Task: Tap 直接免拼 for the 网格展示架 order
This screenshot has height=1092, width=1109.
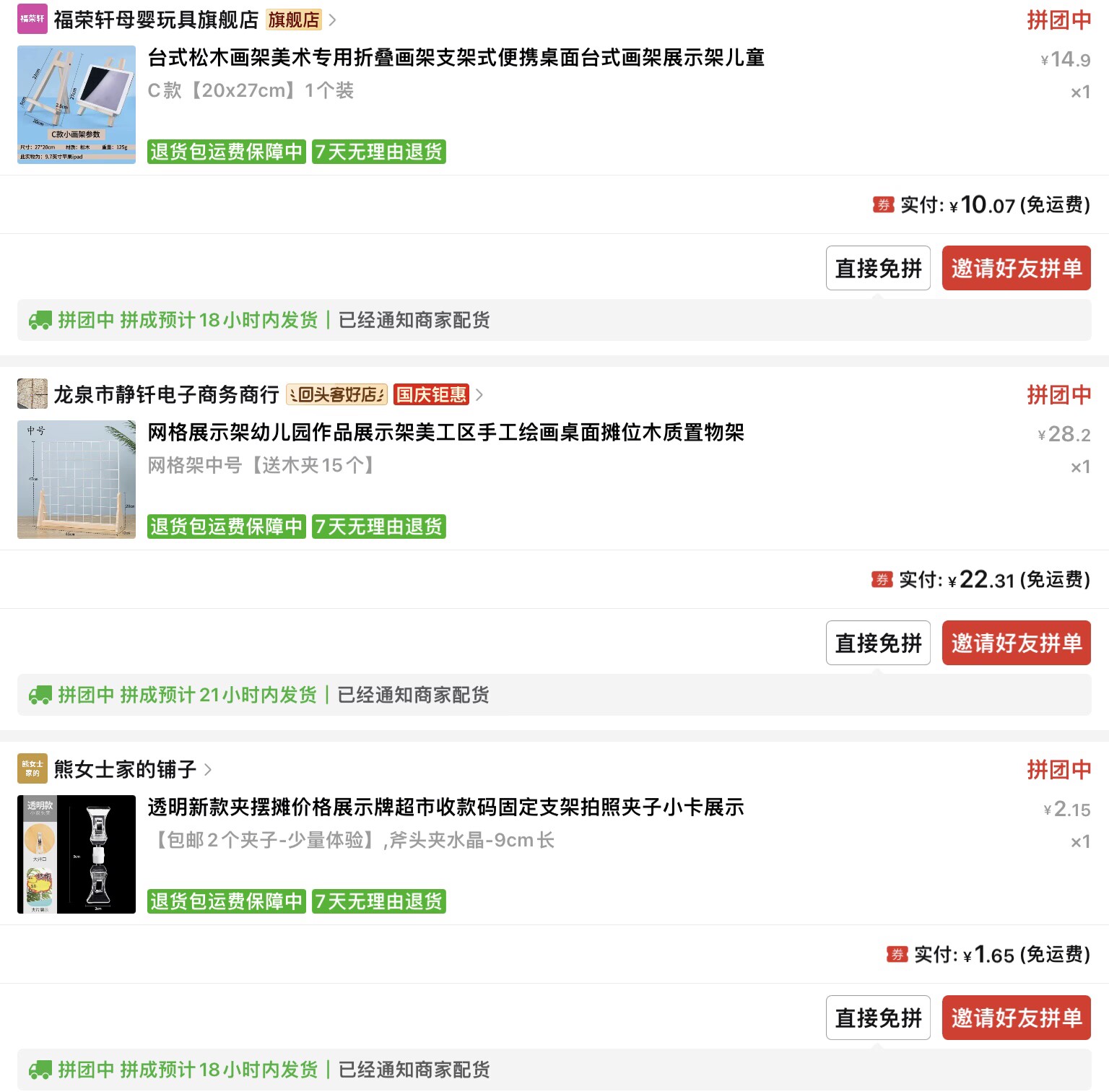Action: tap(878, 643)
